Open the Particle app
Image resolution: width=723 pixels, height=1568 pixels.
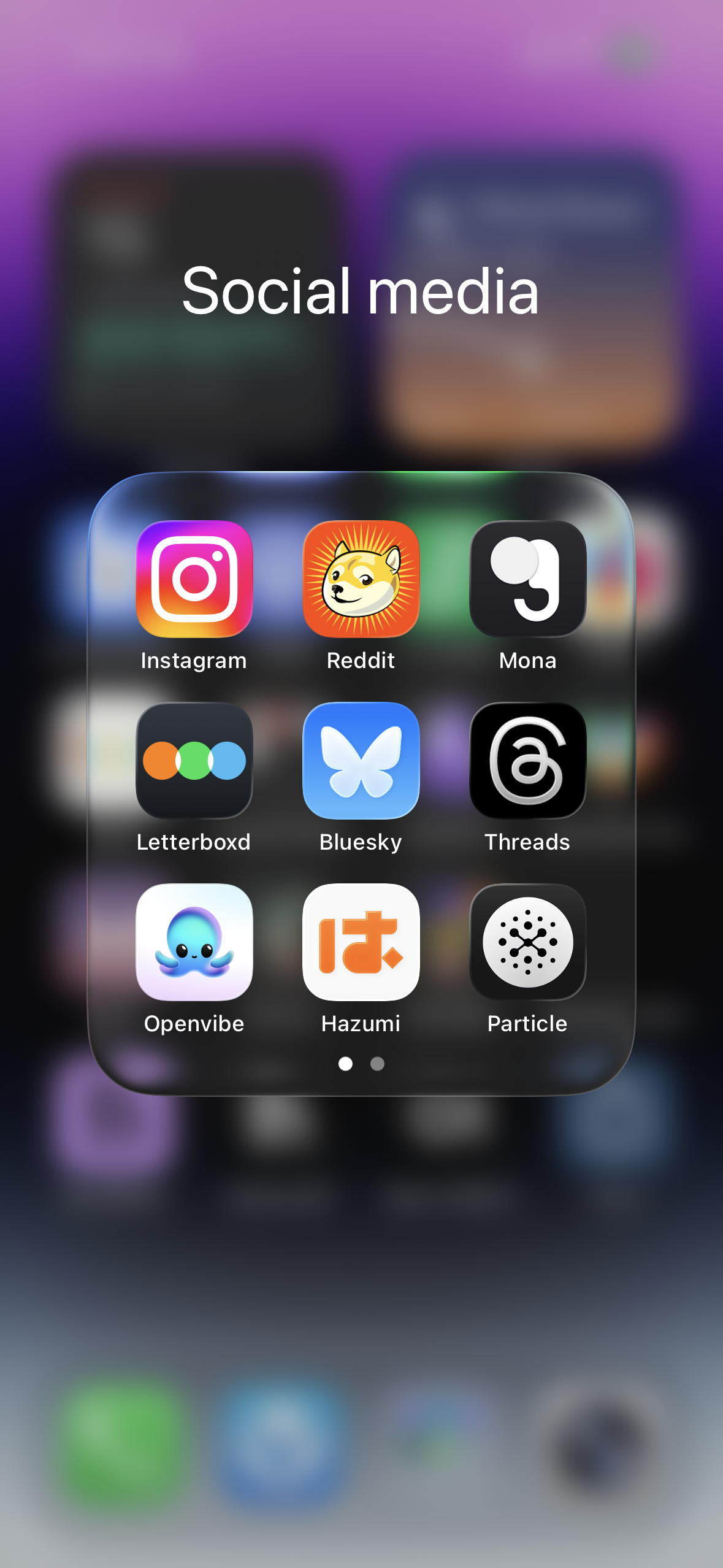point(528,942)
